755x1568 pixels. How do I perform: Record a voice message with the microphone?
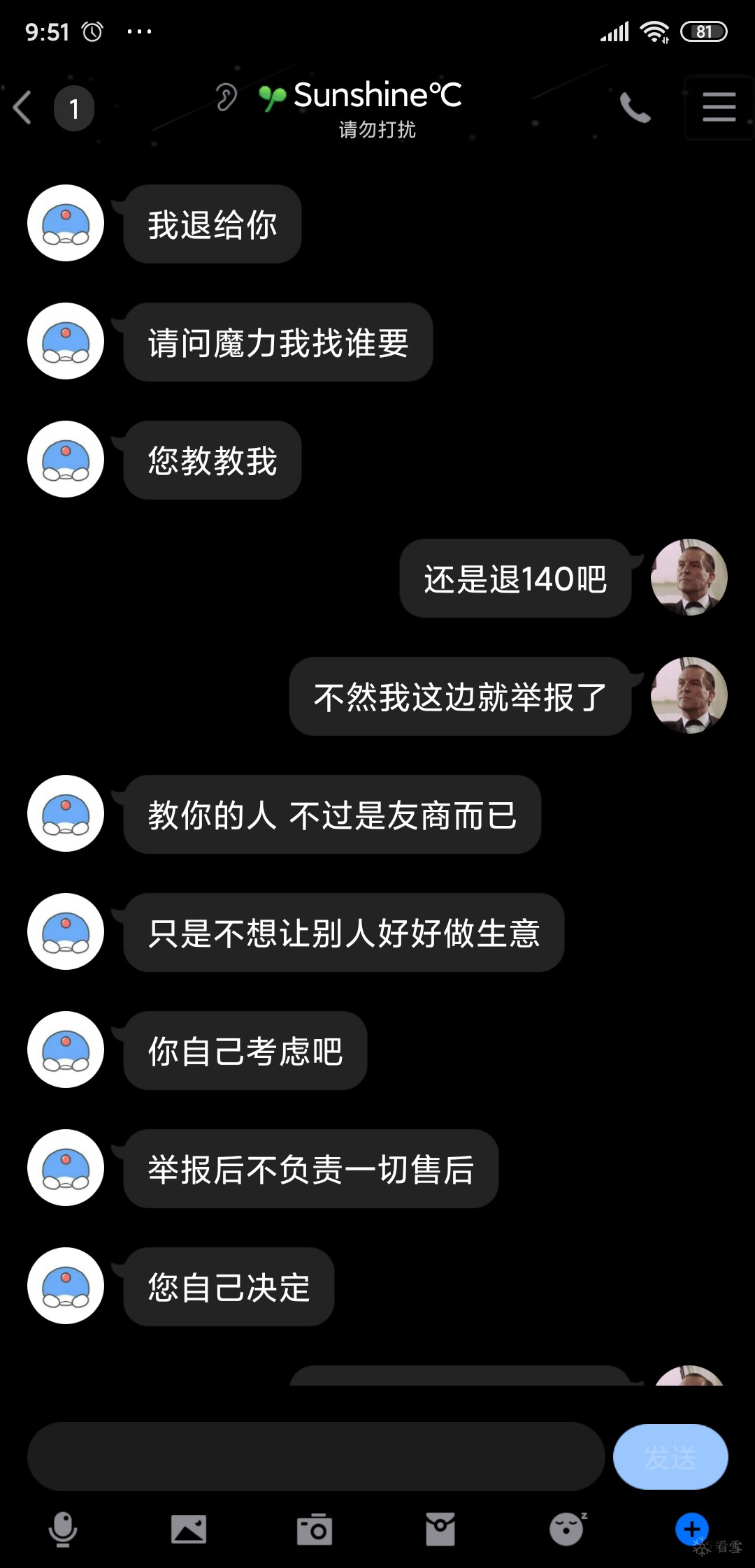click(63, 1530)
